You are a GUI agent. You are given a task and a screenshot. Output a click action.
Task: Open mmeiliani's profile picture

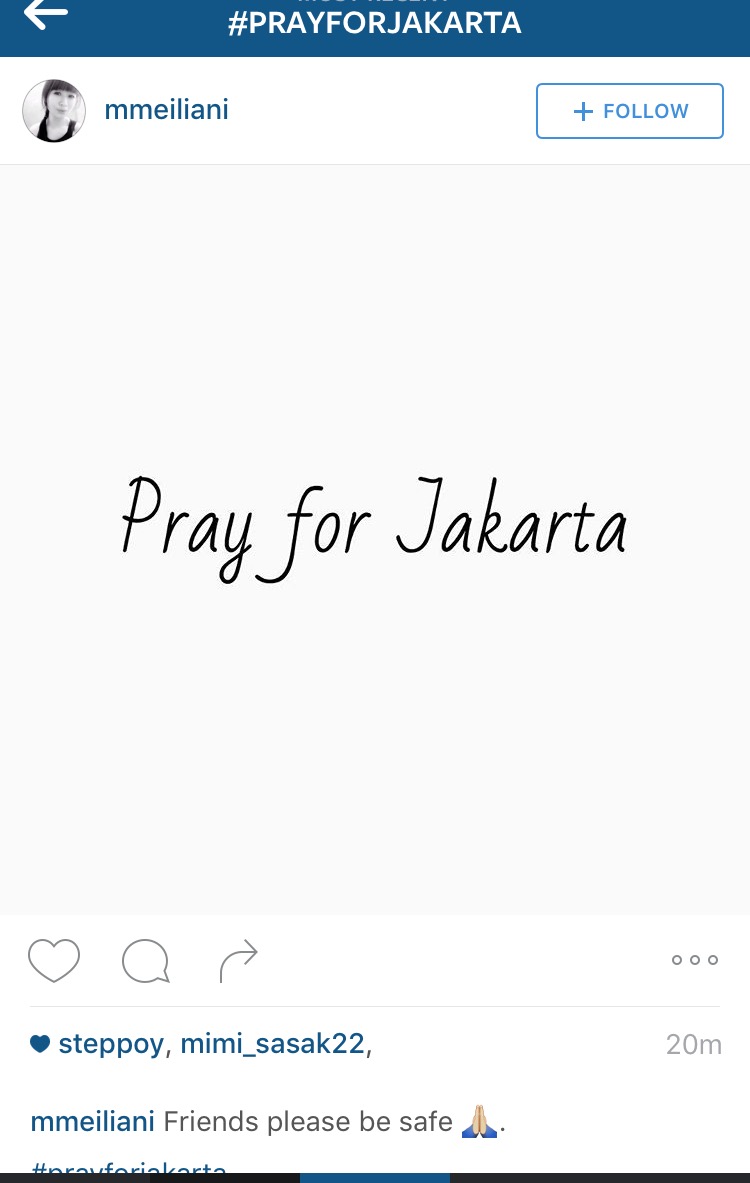(x=54, y=111)
